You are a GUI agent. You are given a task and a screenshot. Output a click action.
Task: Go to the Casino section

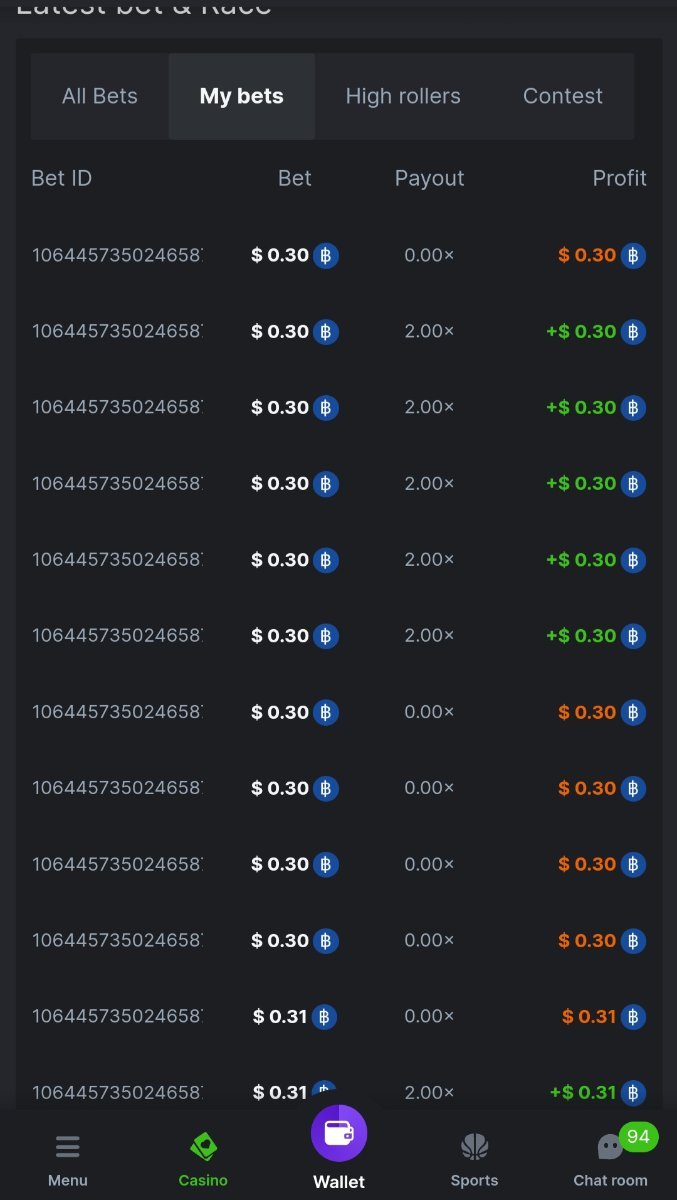[x=203, y=1160]
